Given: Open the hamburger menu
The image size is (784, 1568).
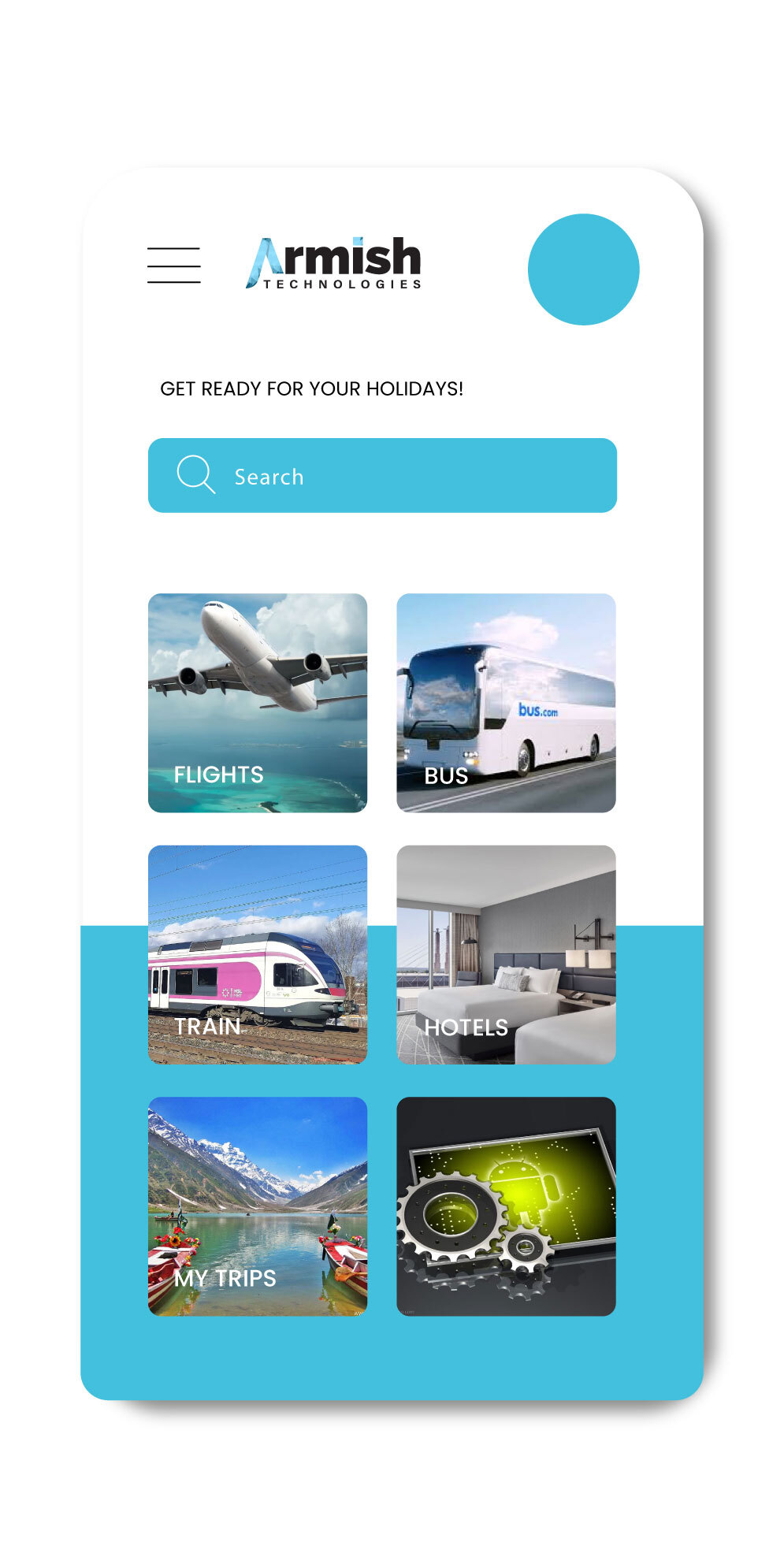Looking at the screenshot, I should (x=173, y=265).
